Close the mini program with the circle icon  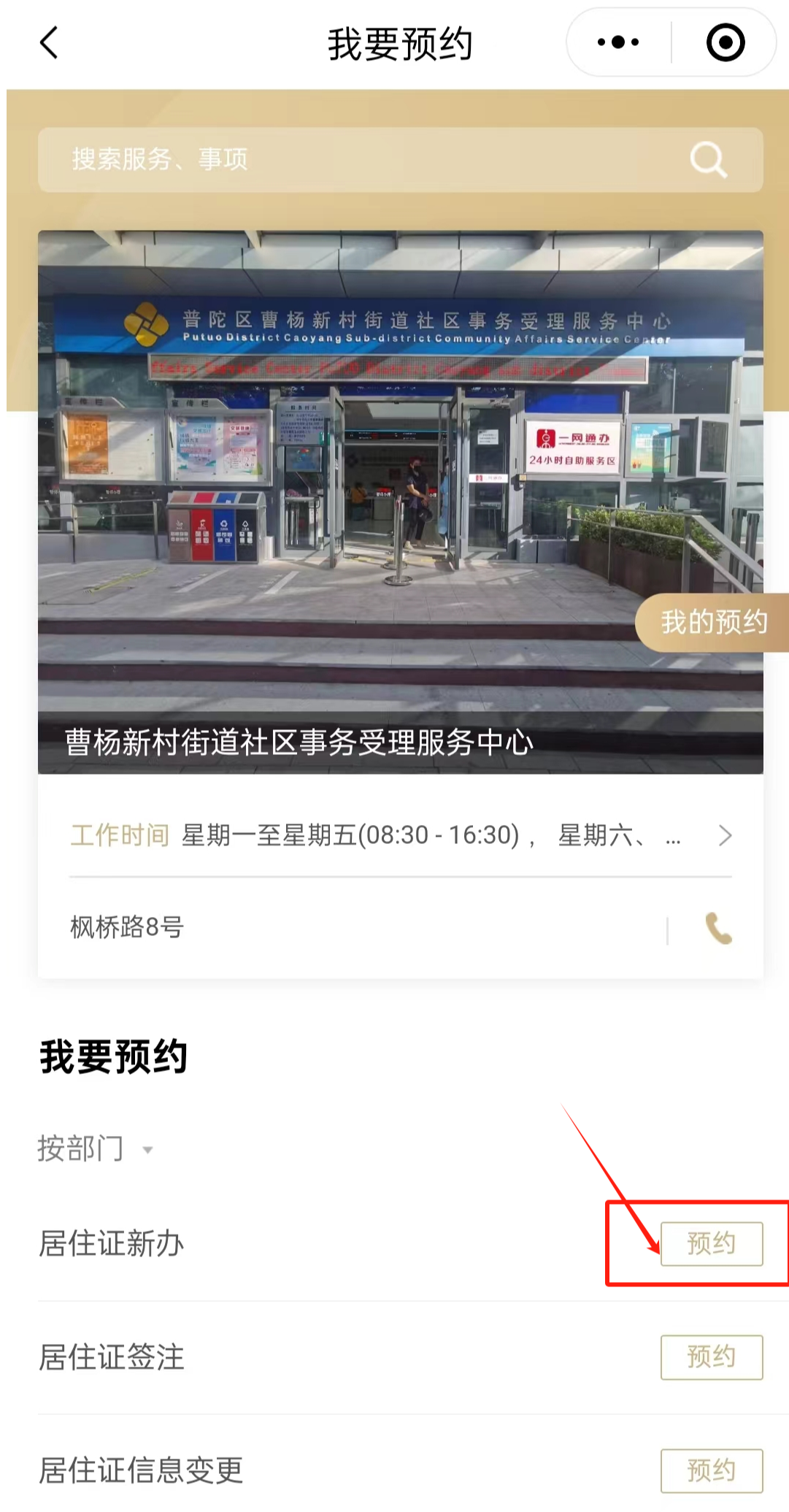[x=725, y=42]
